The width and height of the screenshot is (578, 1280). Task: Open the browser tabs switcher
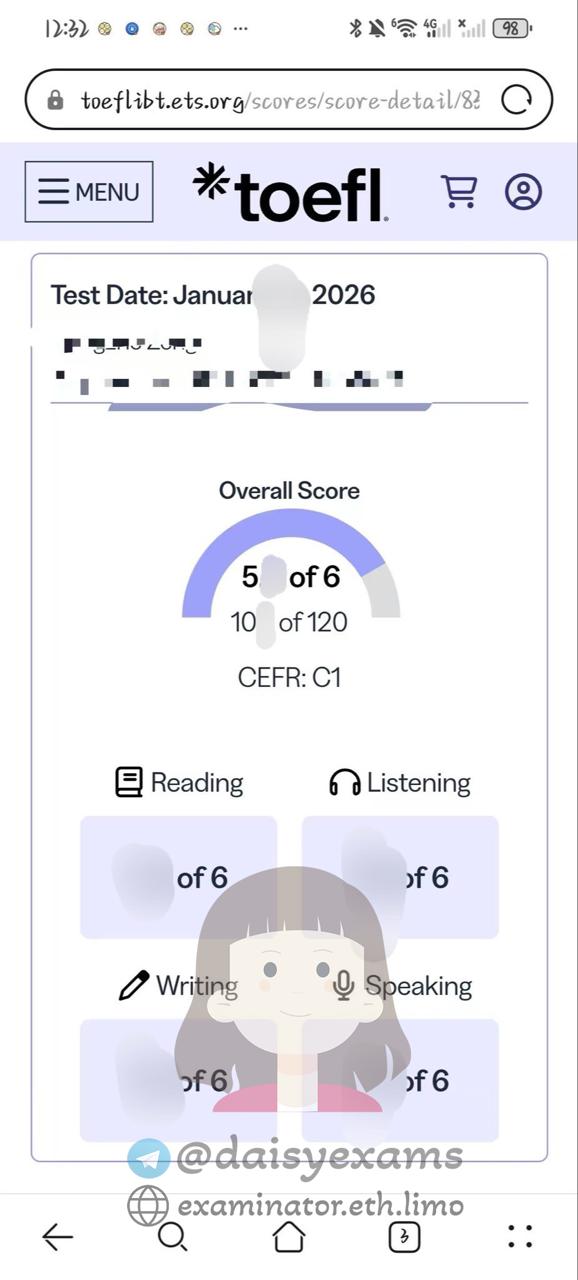(404, 1237)
